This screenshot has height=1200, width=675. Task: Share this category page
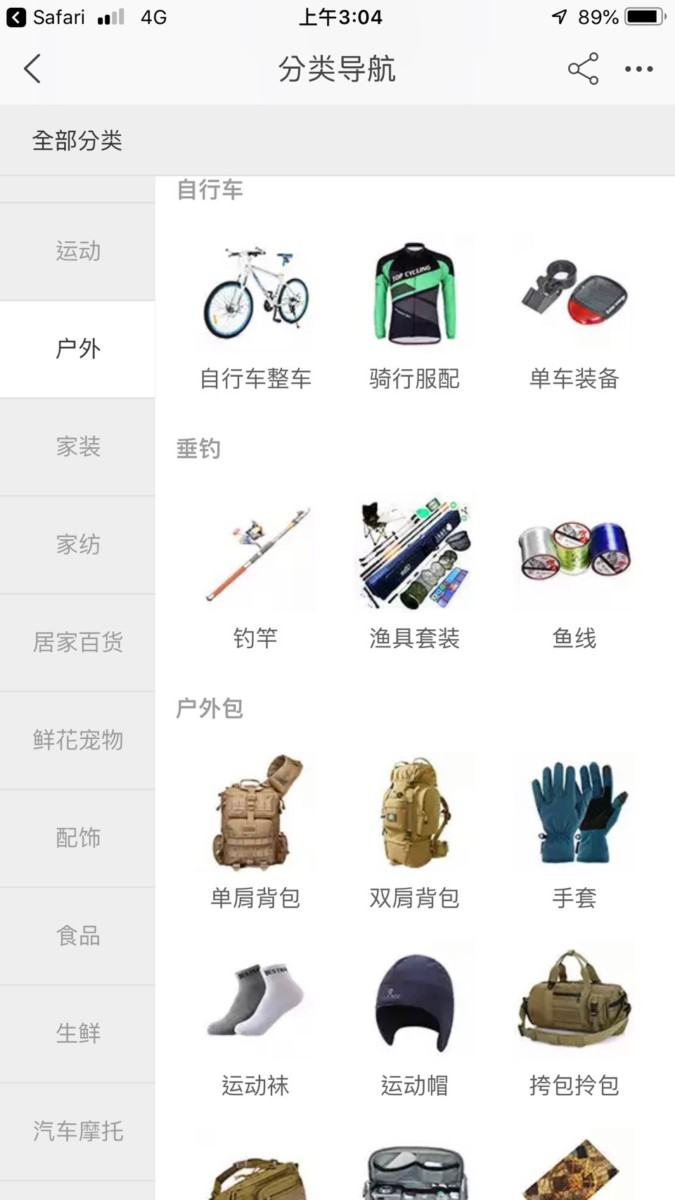[x=583, y=69]
